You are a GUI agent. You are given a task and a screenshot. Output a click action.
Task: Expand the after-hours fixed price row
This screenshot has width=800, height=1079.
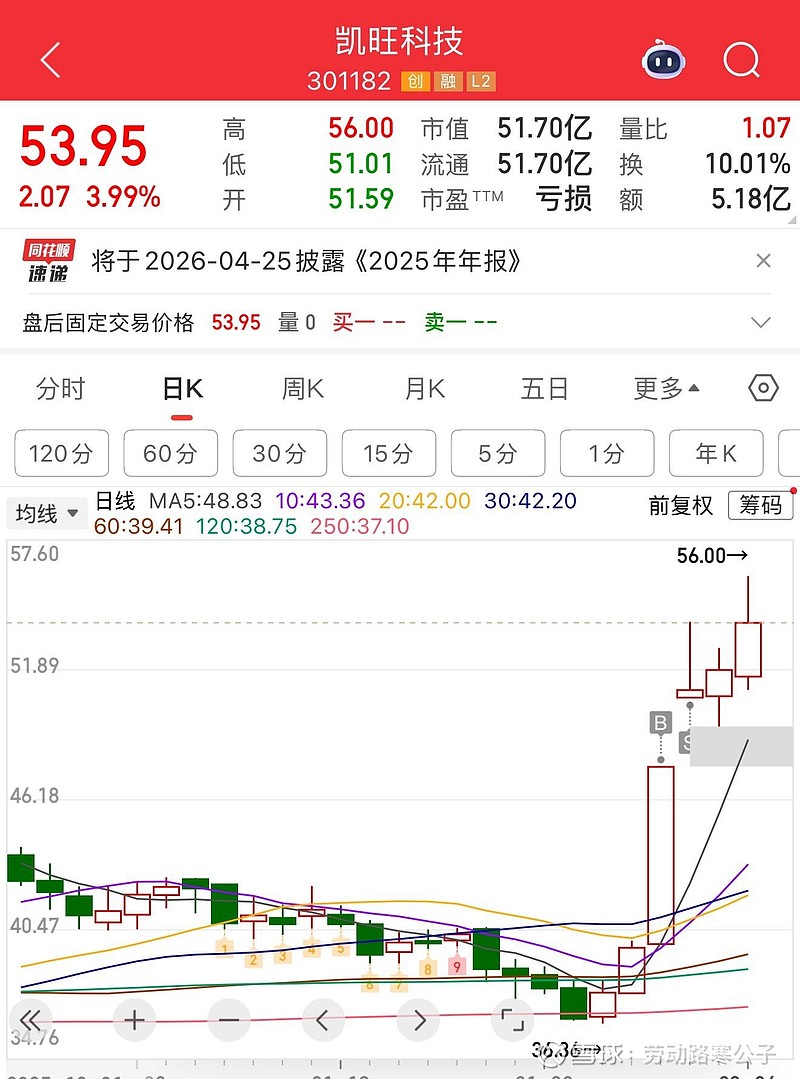[x=761, y=322]
